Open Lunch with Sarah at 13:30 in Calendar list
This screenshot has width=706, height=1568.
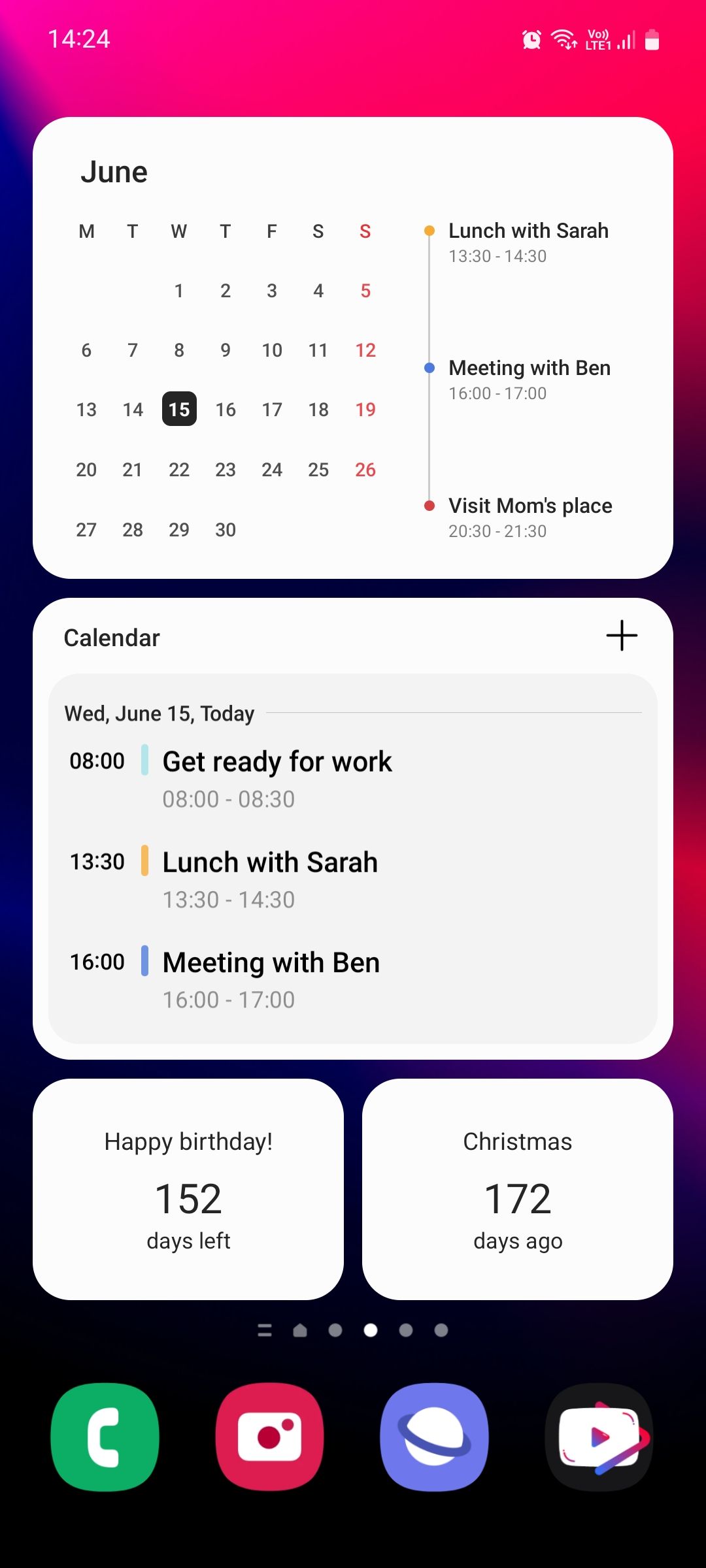(270, 878)
